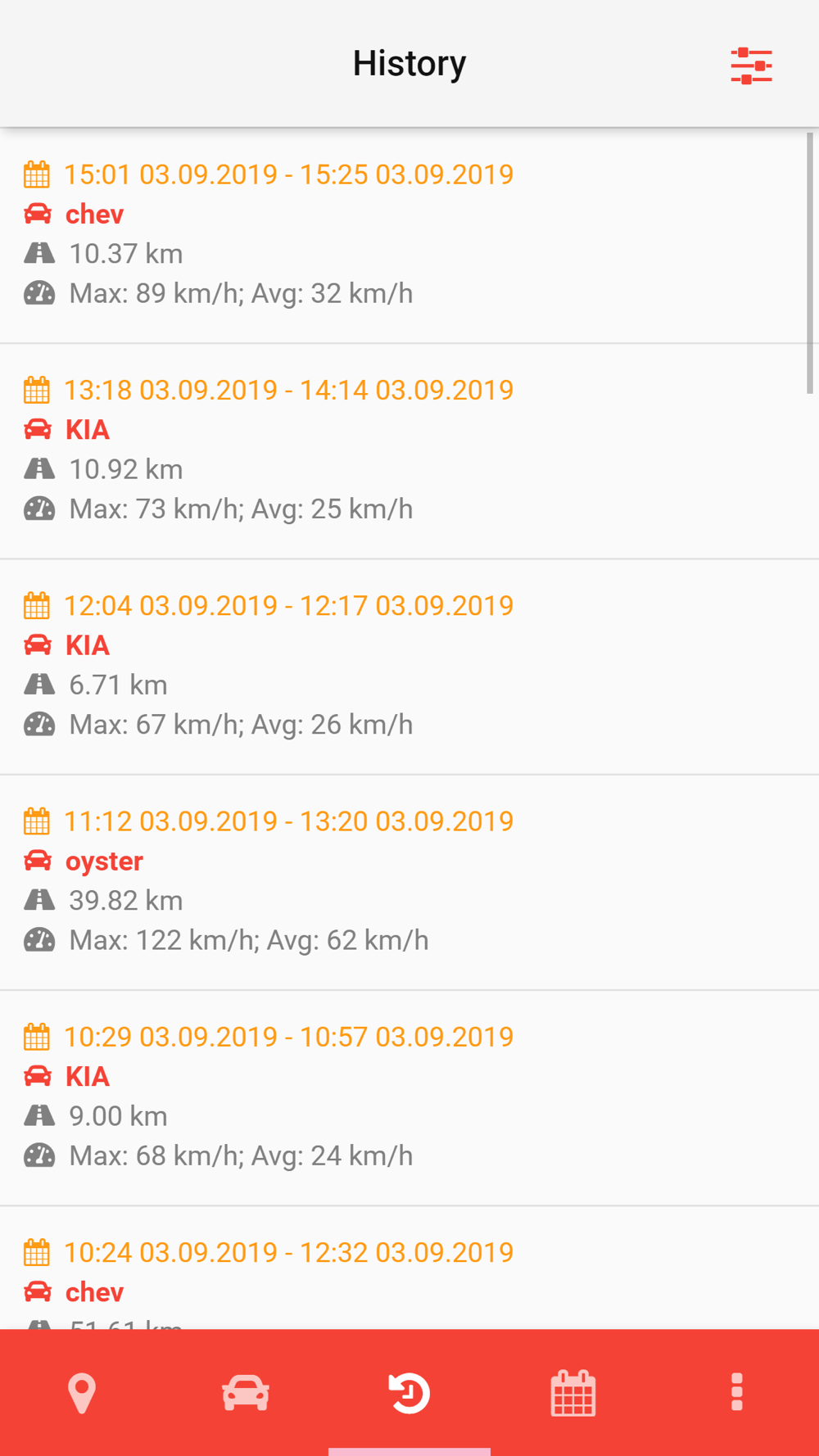Open the more options tab

737,1392
